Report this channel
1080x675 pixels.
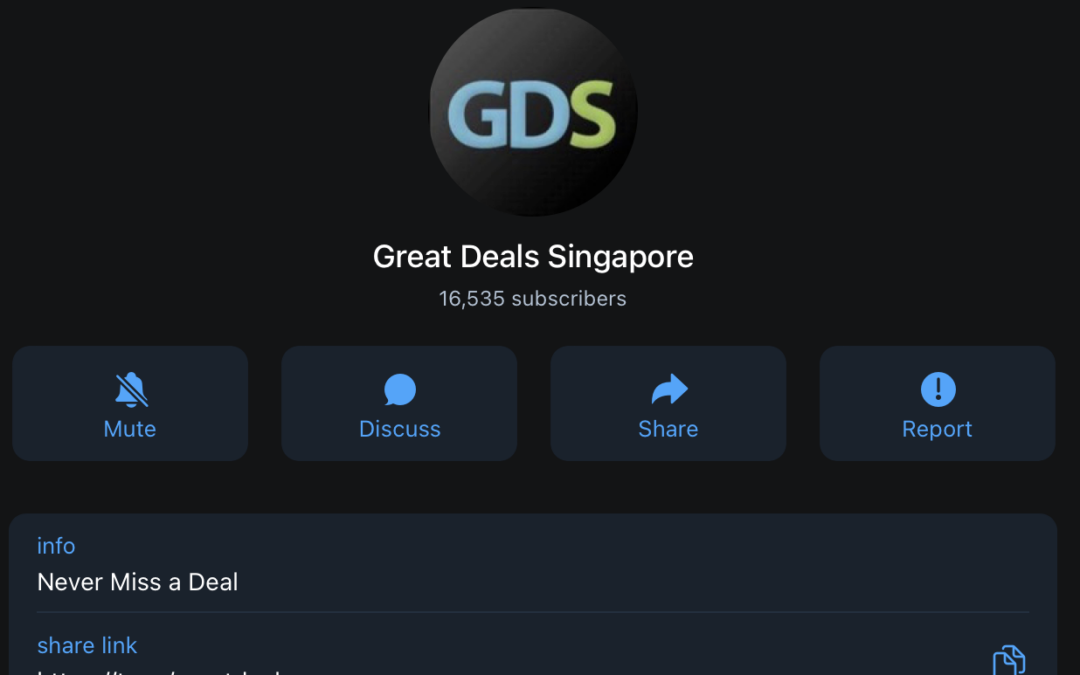click(937, 404)
